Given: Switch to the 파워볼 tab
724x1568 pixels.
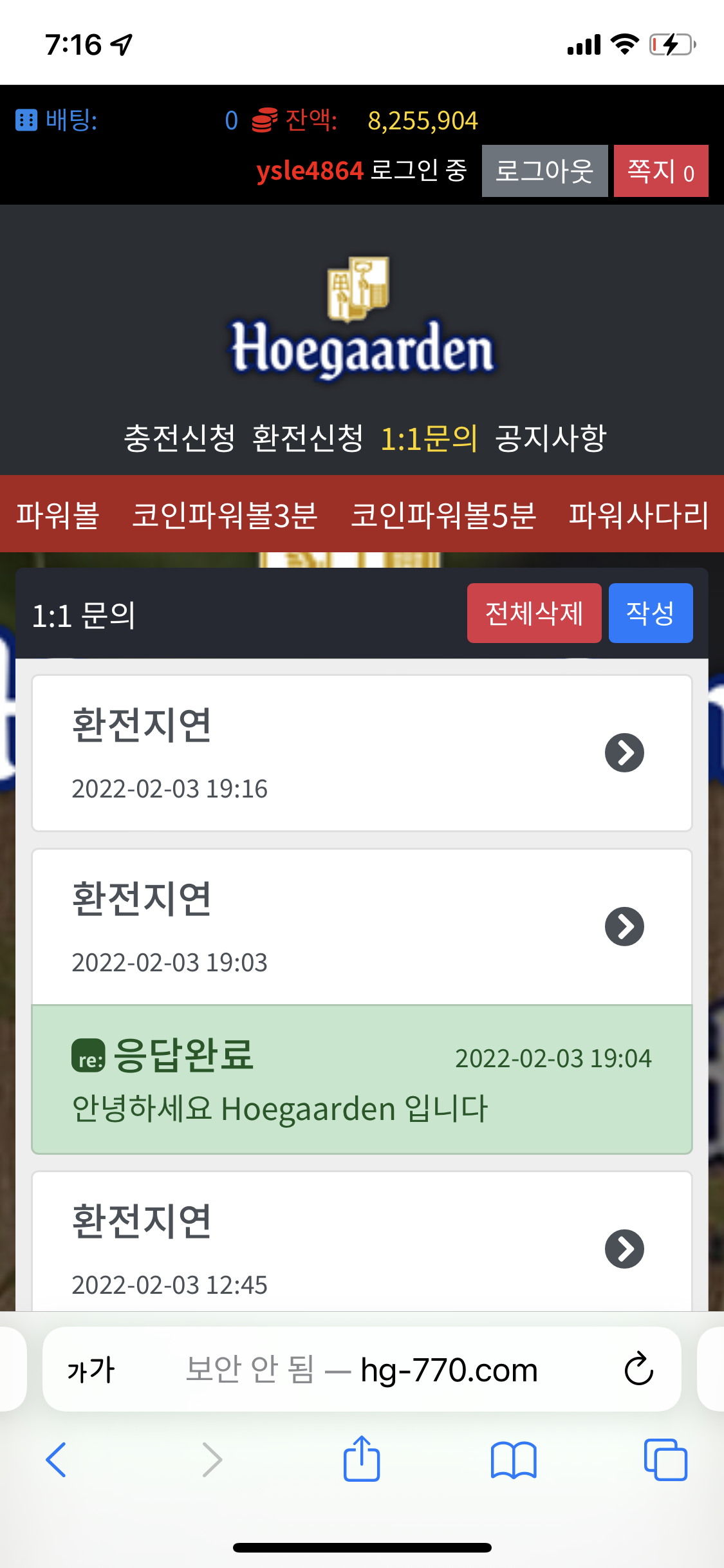Looking at the screenshot, I should pyautogui.click(x=57, y=514).
